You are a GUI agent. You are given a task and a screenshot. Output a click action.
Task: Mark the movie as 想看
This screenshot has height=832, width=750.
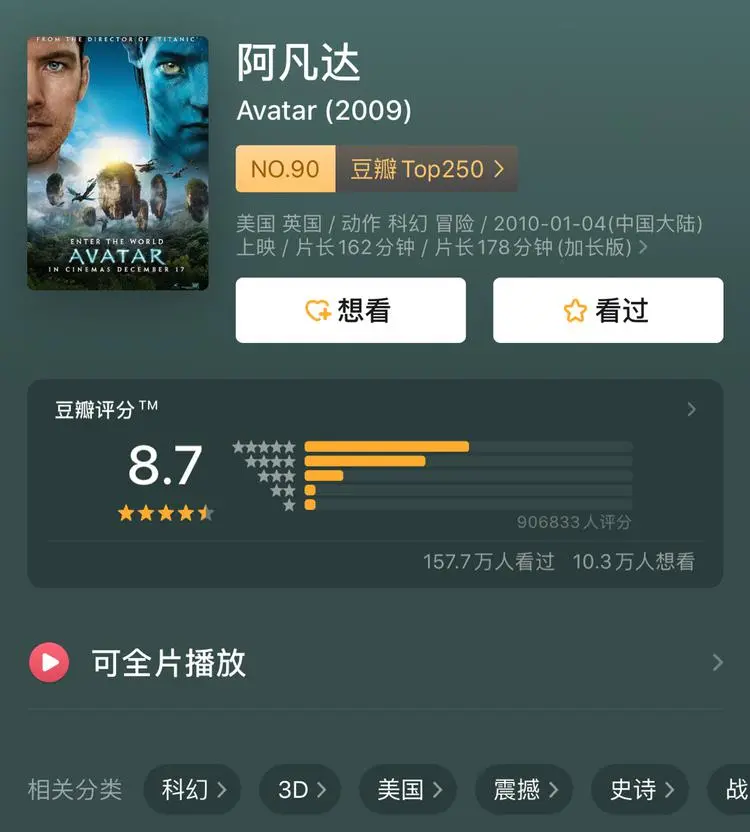pyautogui.click(x=350, y=311)
